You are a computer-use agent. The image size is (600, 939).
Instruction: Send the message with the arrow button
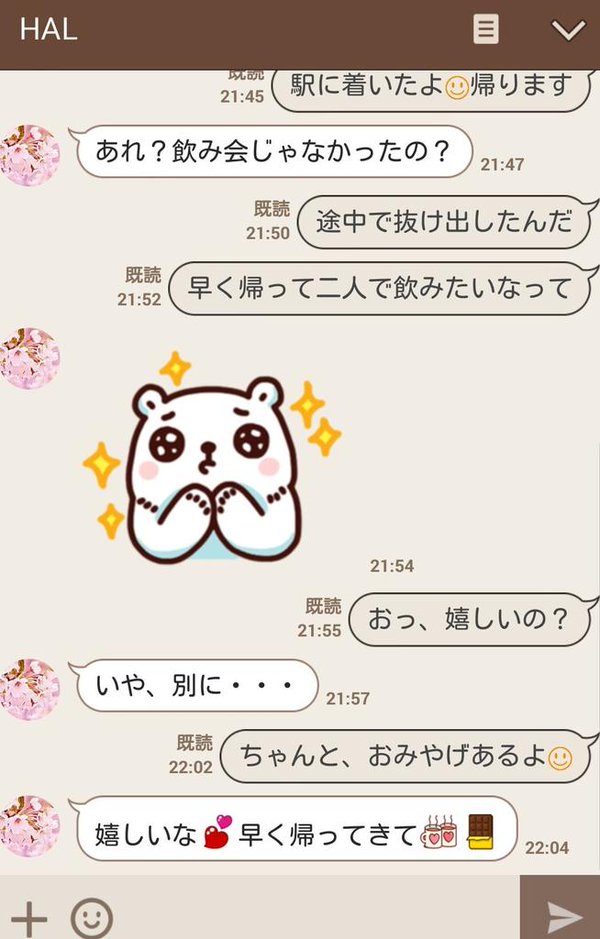coord(562,914)
